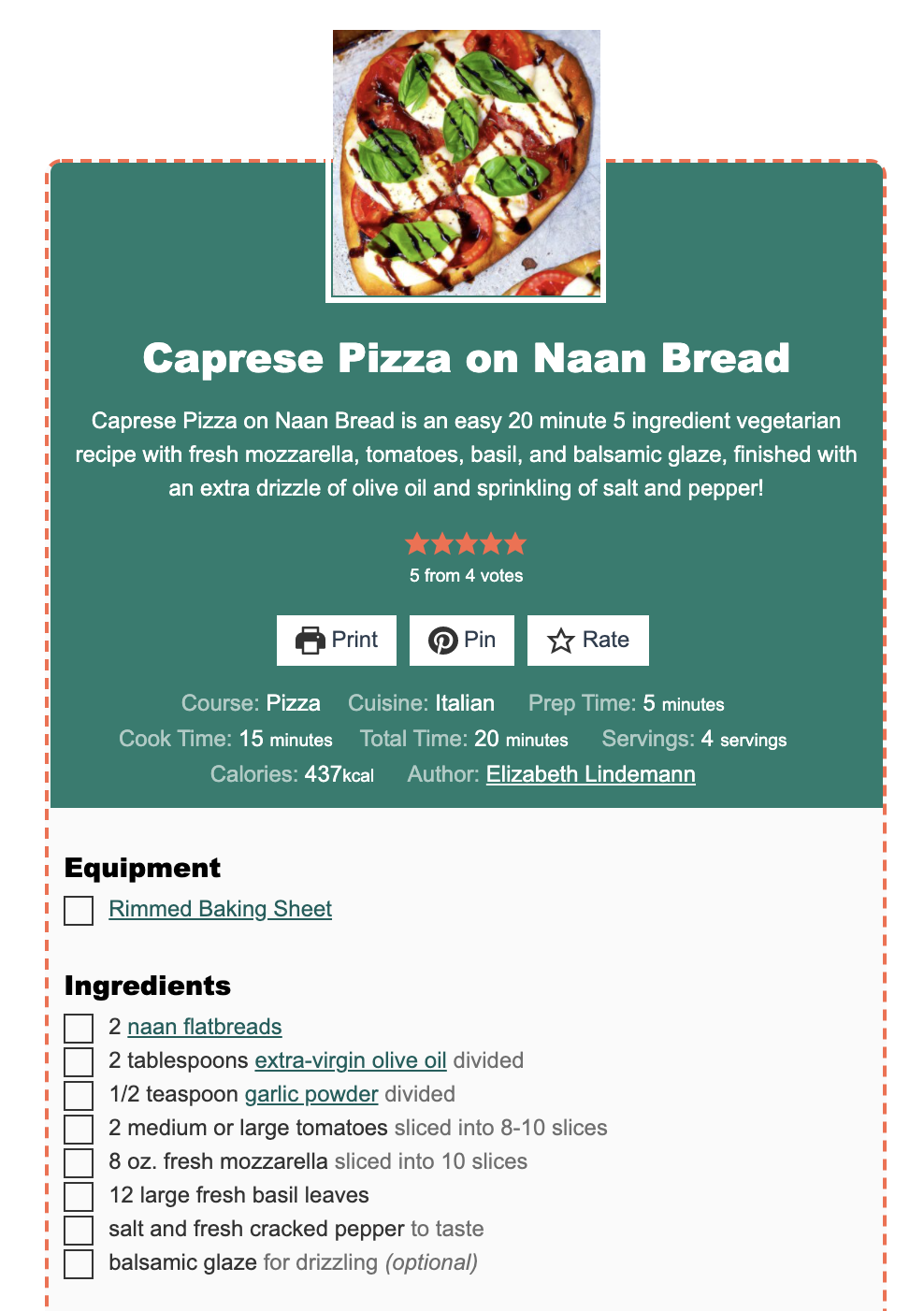Check off Rimmed Baking Sheet equipment

(79, 911)
